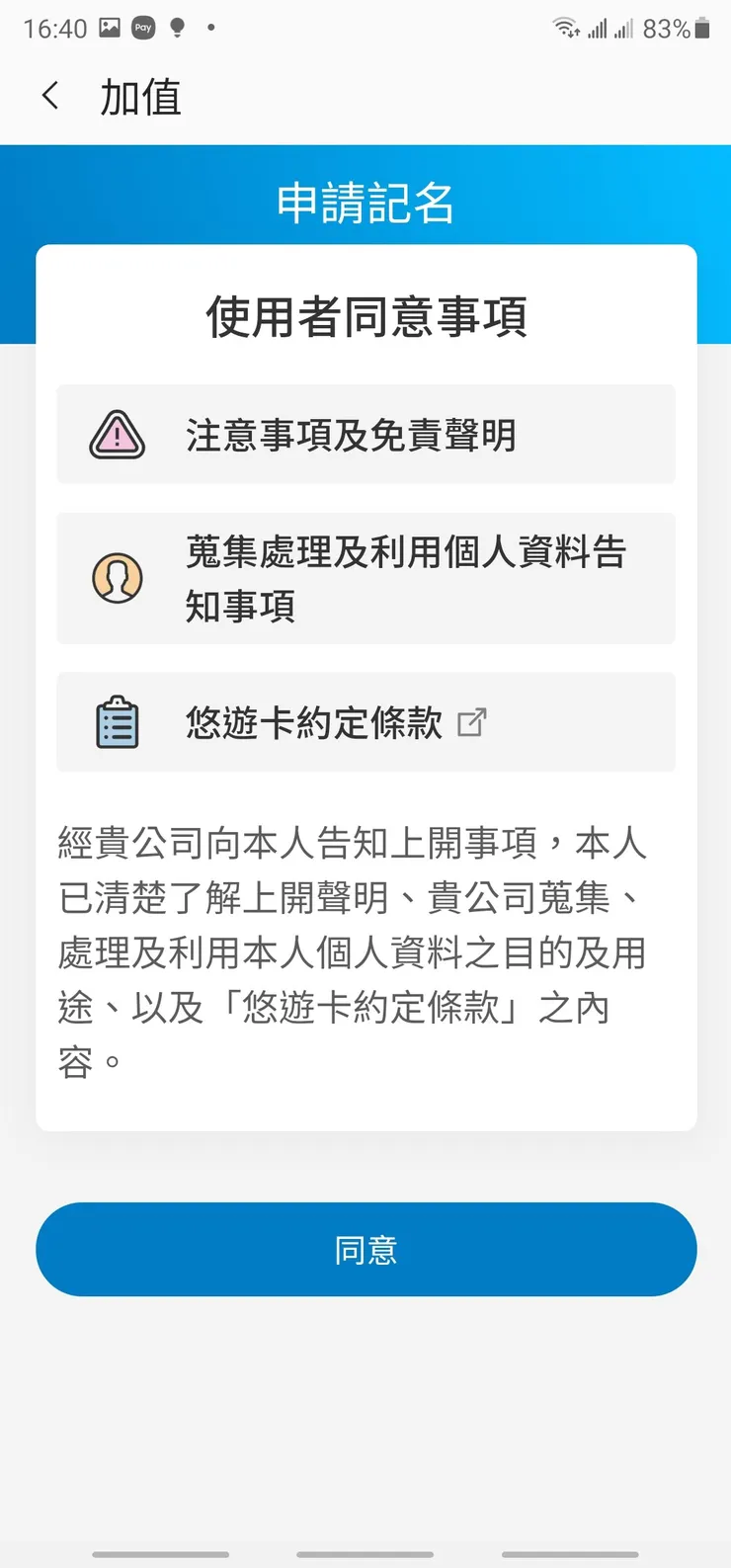The width and height of the screenshot is (731, 1568).
Task: Tap the 申請記名 header banner
Action: click(365, 203)
